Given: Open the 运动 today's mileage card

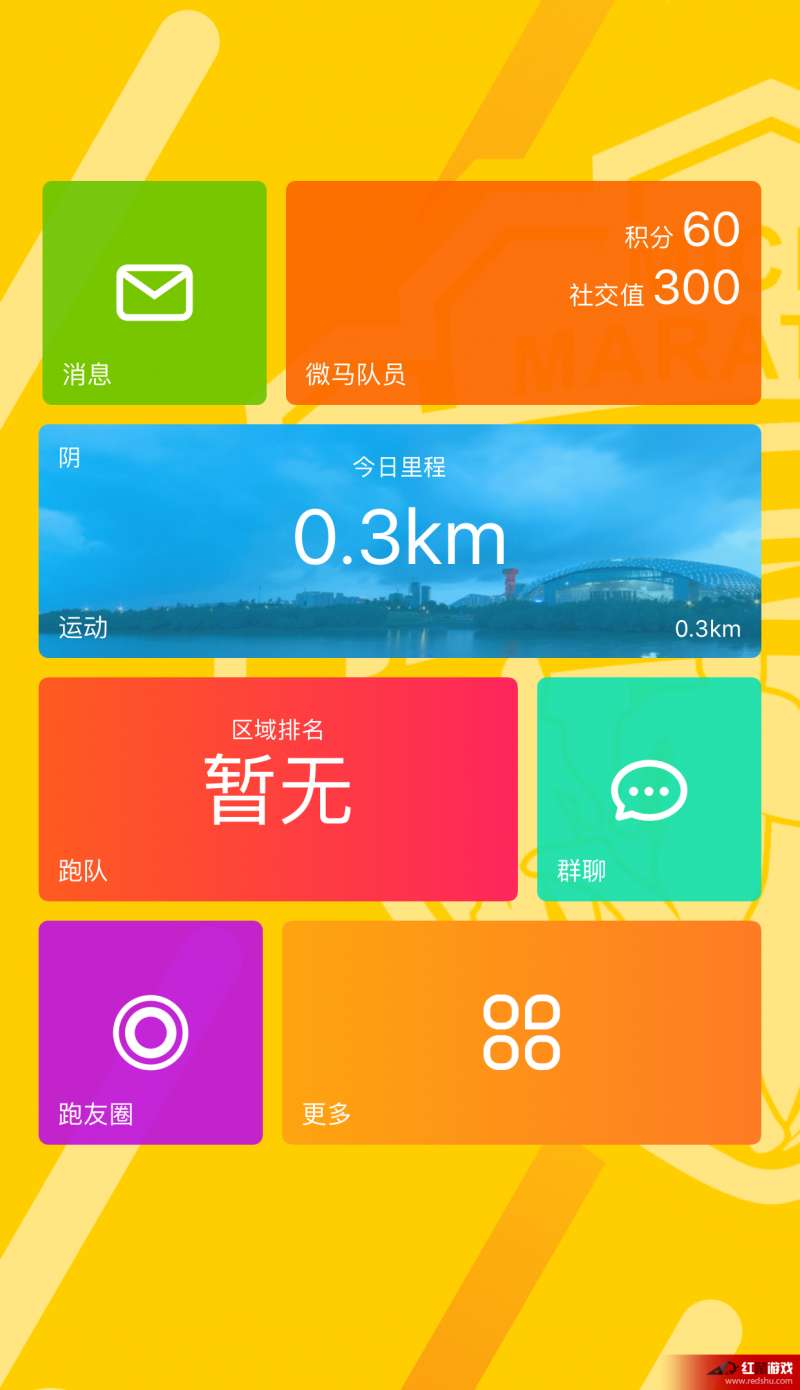Looking at the screenshot, I should coord(400,541).
